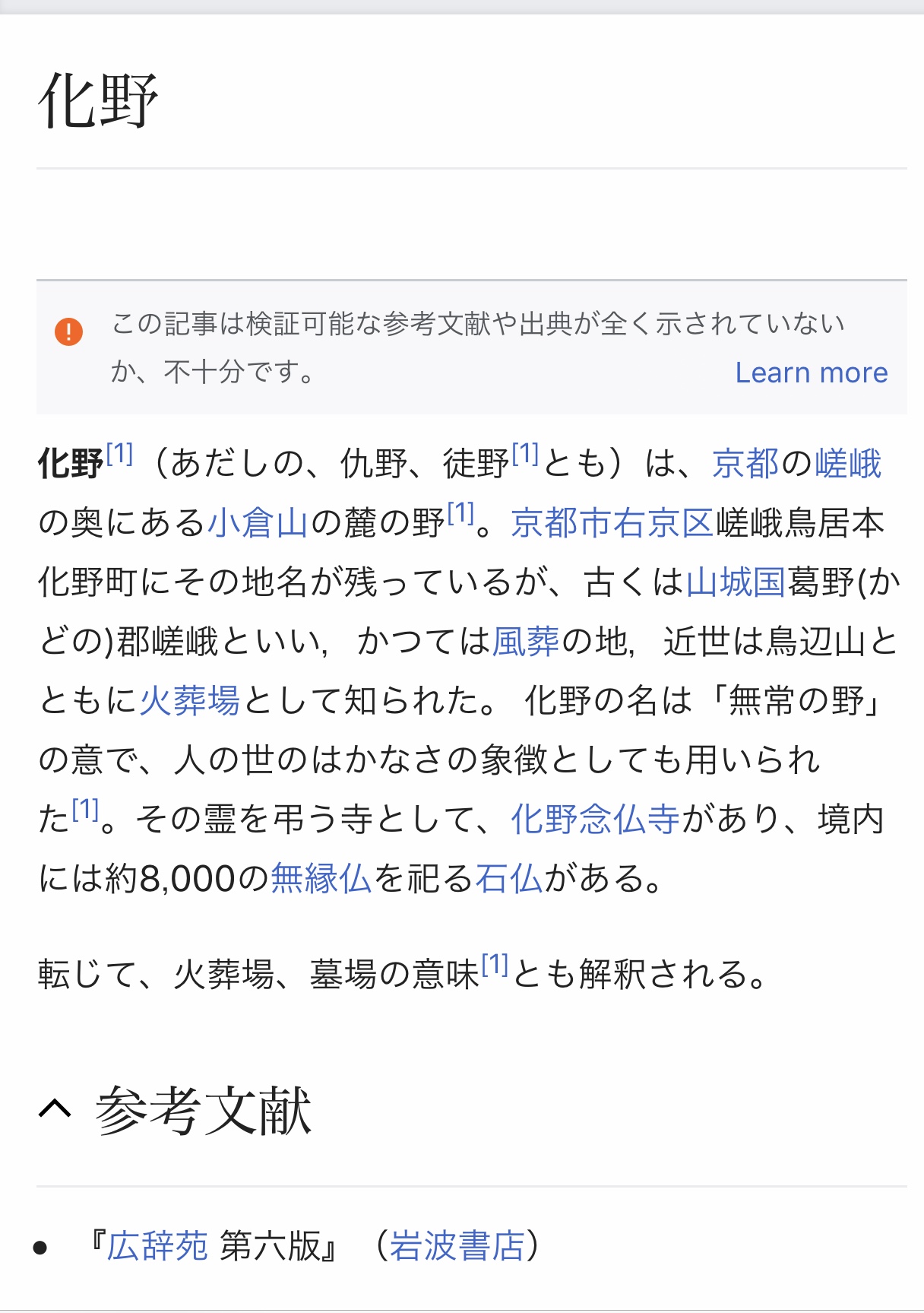This screenshot has width=924, height=1313.
Task: Open the 嵯峨 article link
Action: [x=847, y=463]
